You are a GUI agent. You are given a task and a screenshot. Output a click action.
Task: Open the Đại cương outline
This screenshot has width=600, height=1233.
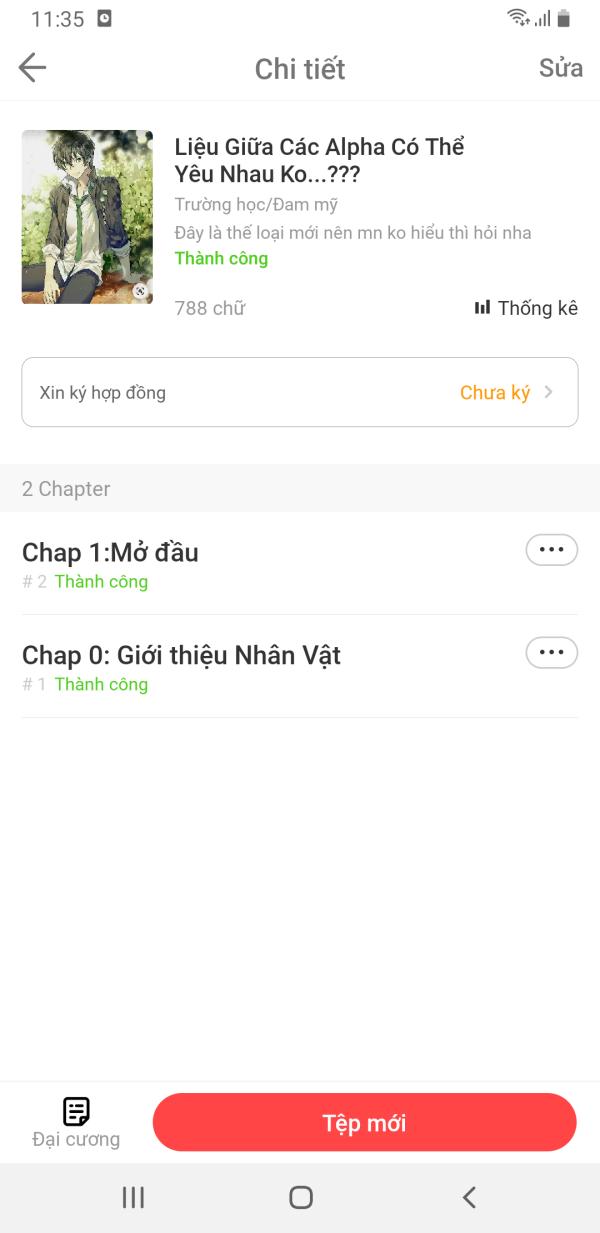click(76, 1122)
